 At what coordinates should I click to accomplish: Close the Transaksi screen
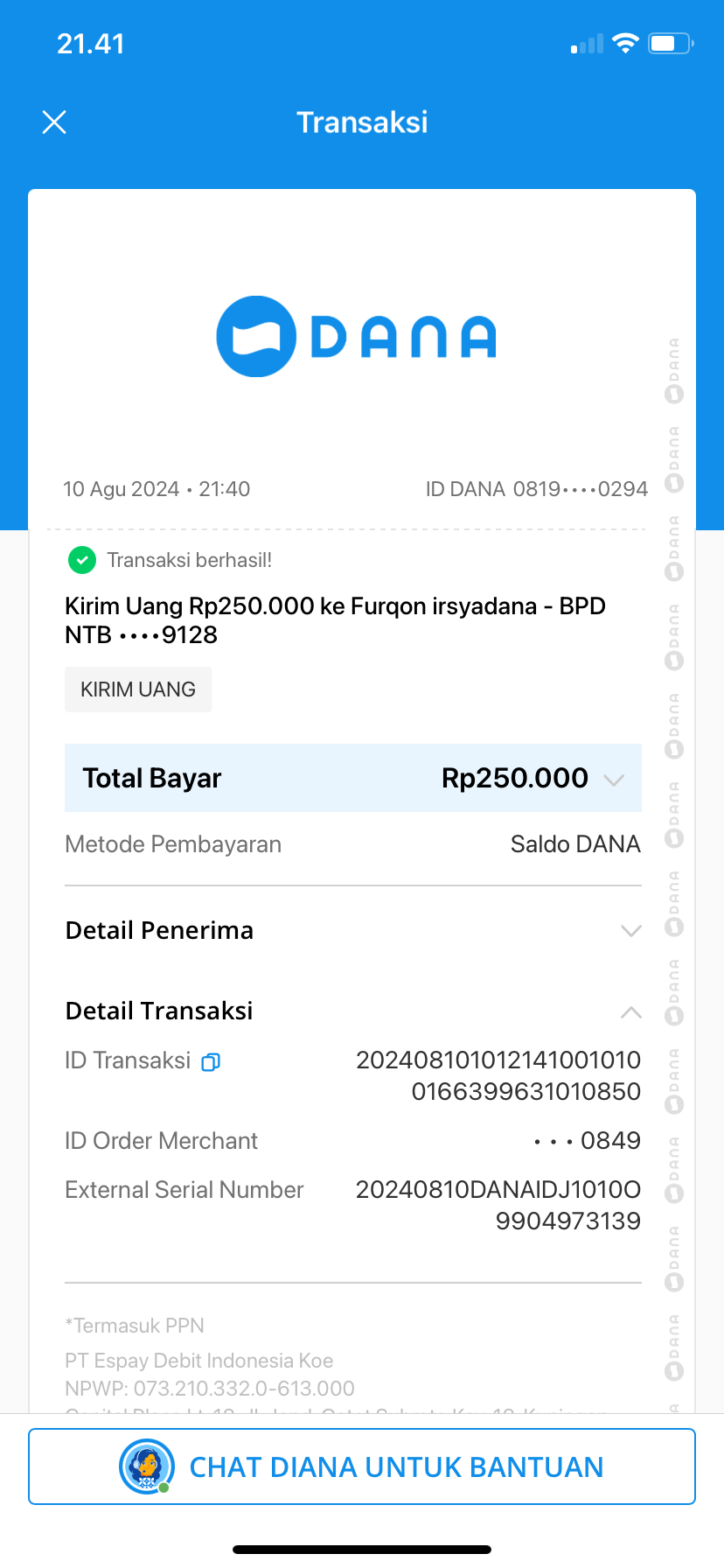(x=54, y=122)
